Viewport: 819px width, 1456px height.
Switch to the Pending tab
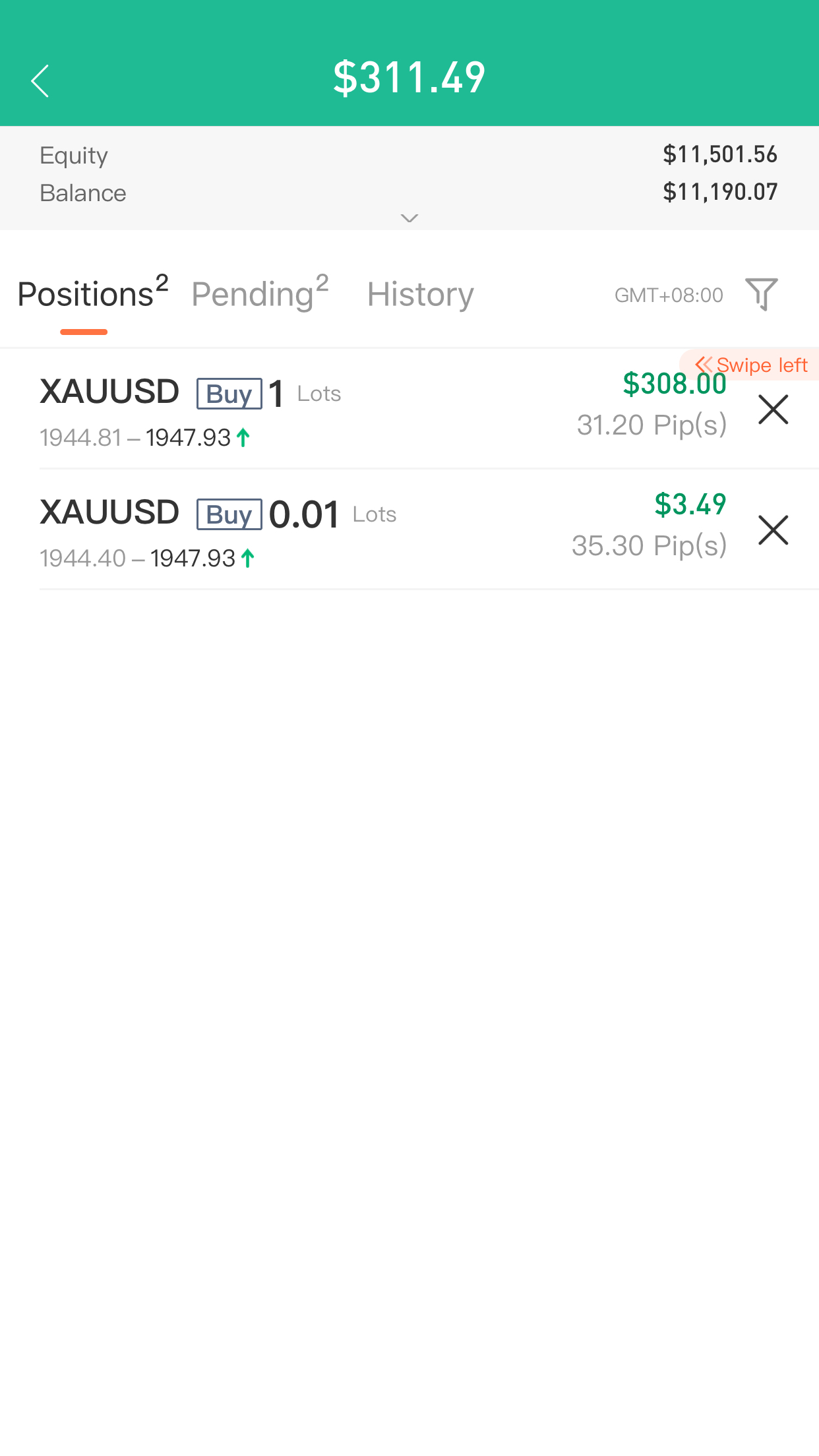pos(260,293)
